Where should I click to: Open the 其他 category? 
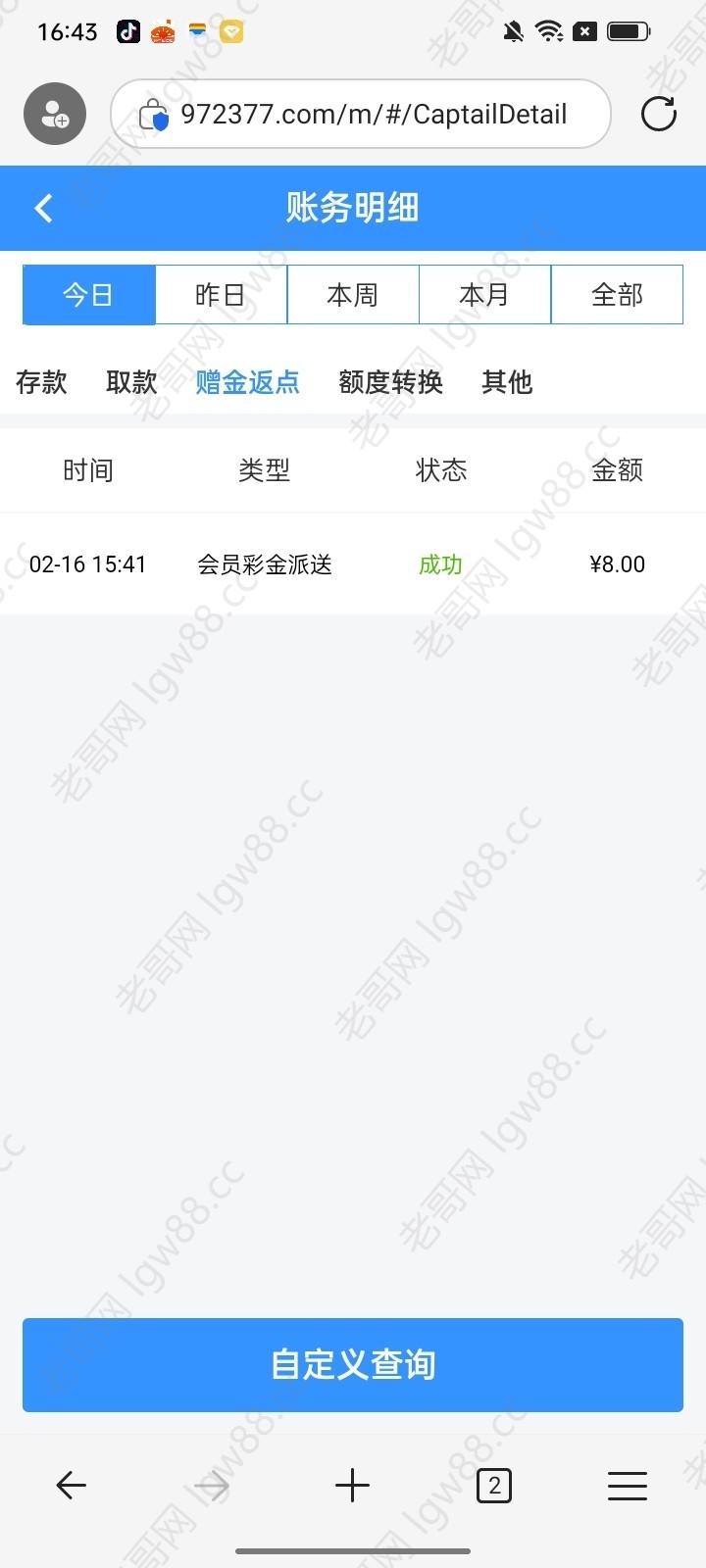(507, 382)
